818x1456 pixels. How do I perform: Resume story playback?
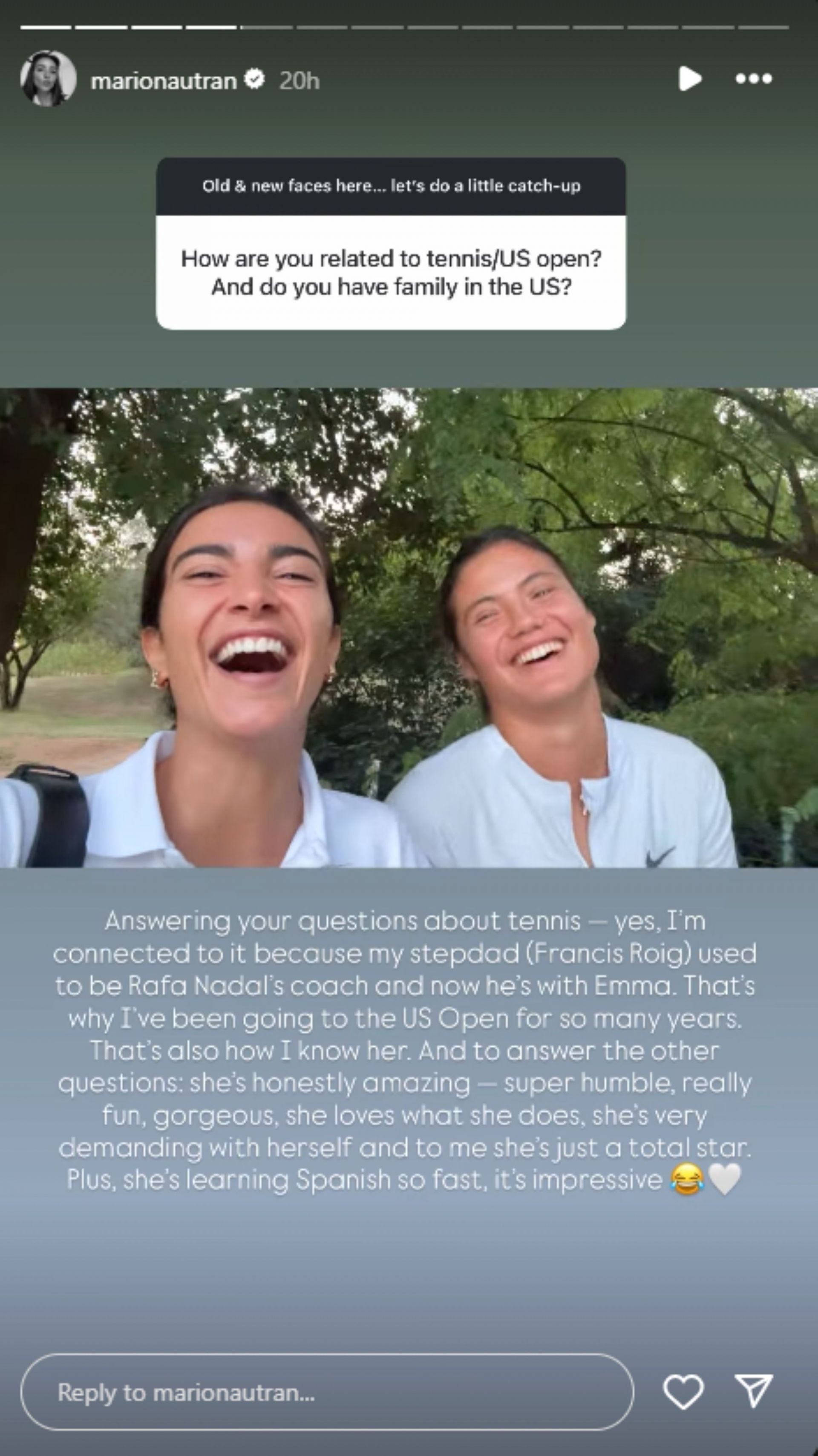point(689,78)
